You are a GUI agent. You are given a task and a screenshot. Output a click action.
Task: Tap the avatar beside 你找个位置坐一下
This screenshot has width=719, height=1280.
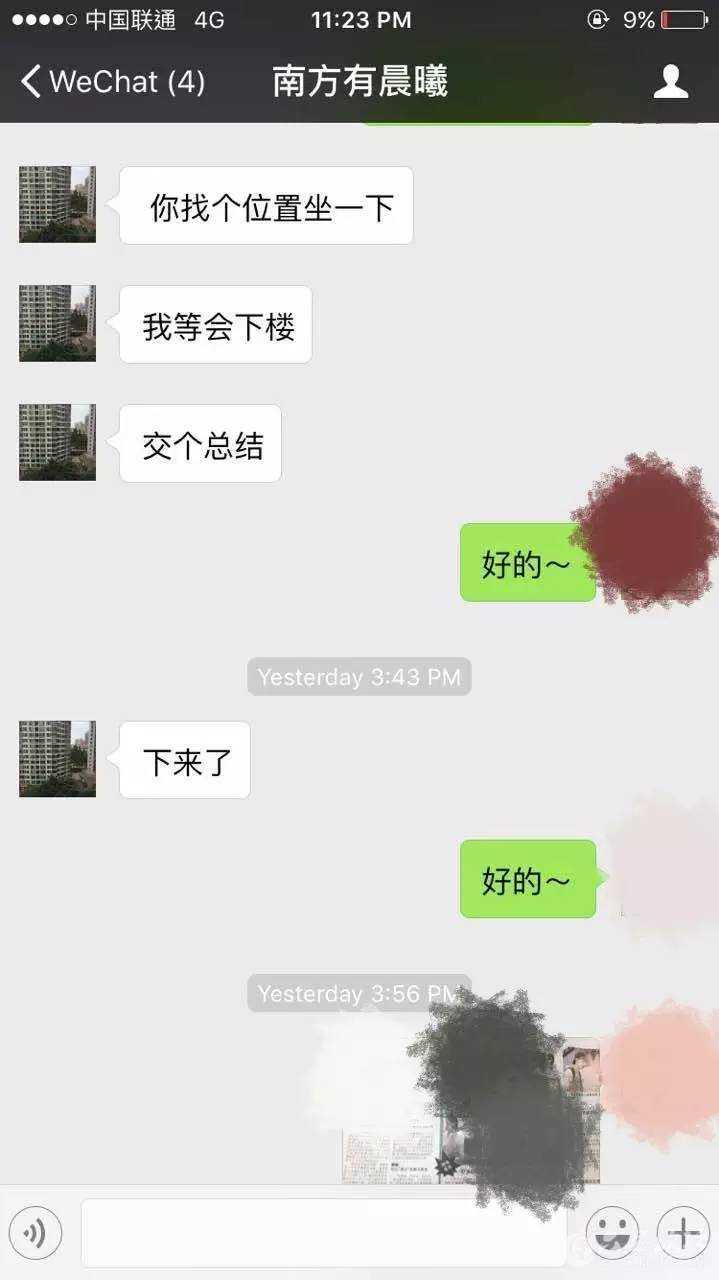coord(57,205)
